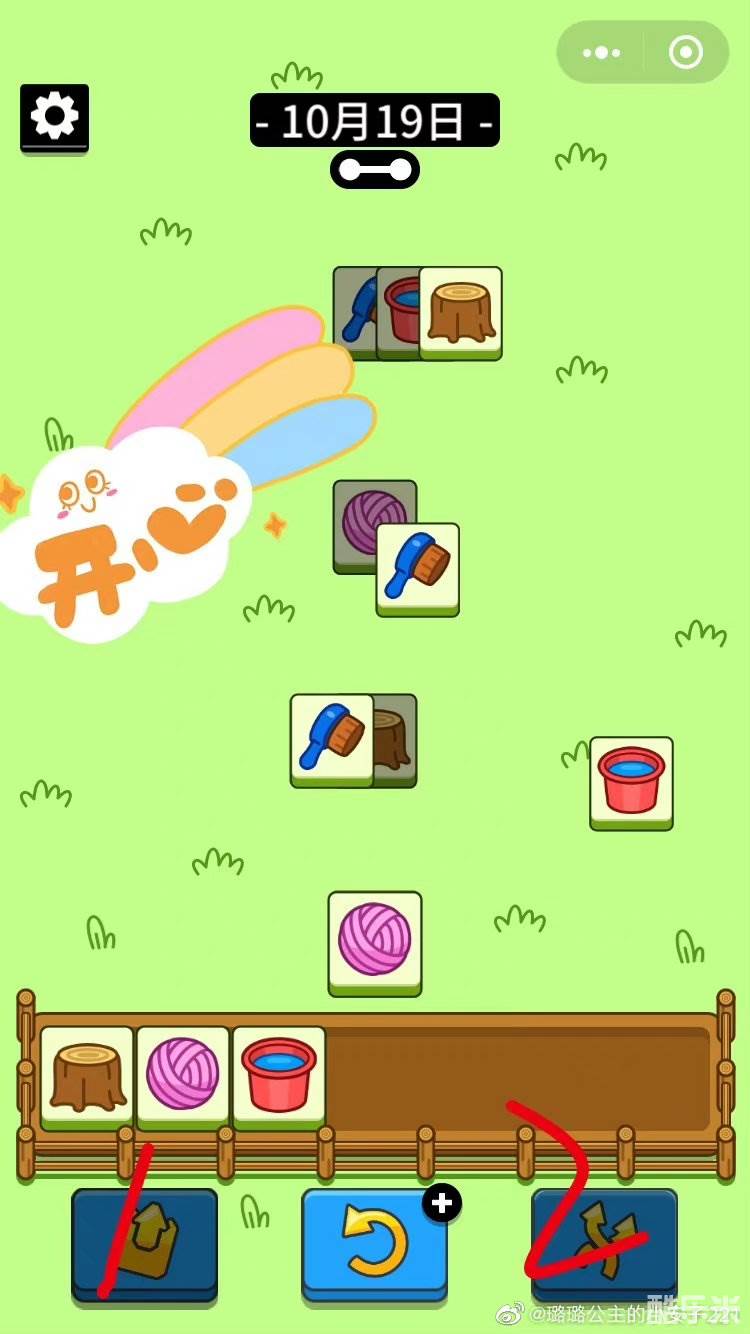Select the blue brush tile covering the stump
Screen dimensions: 750x1334
point(331,739)
